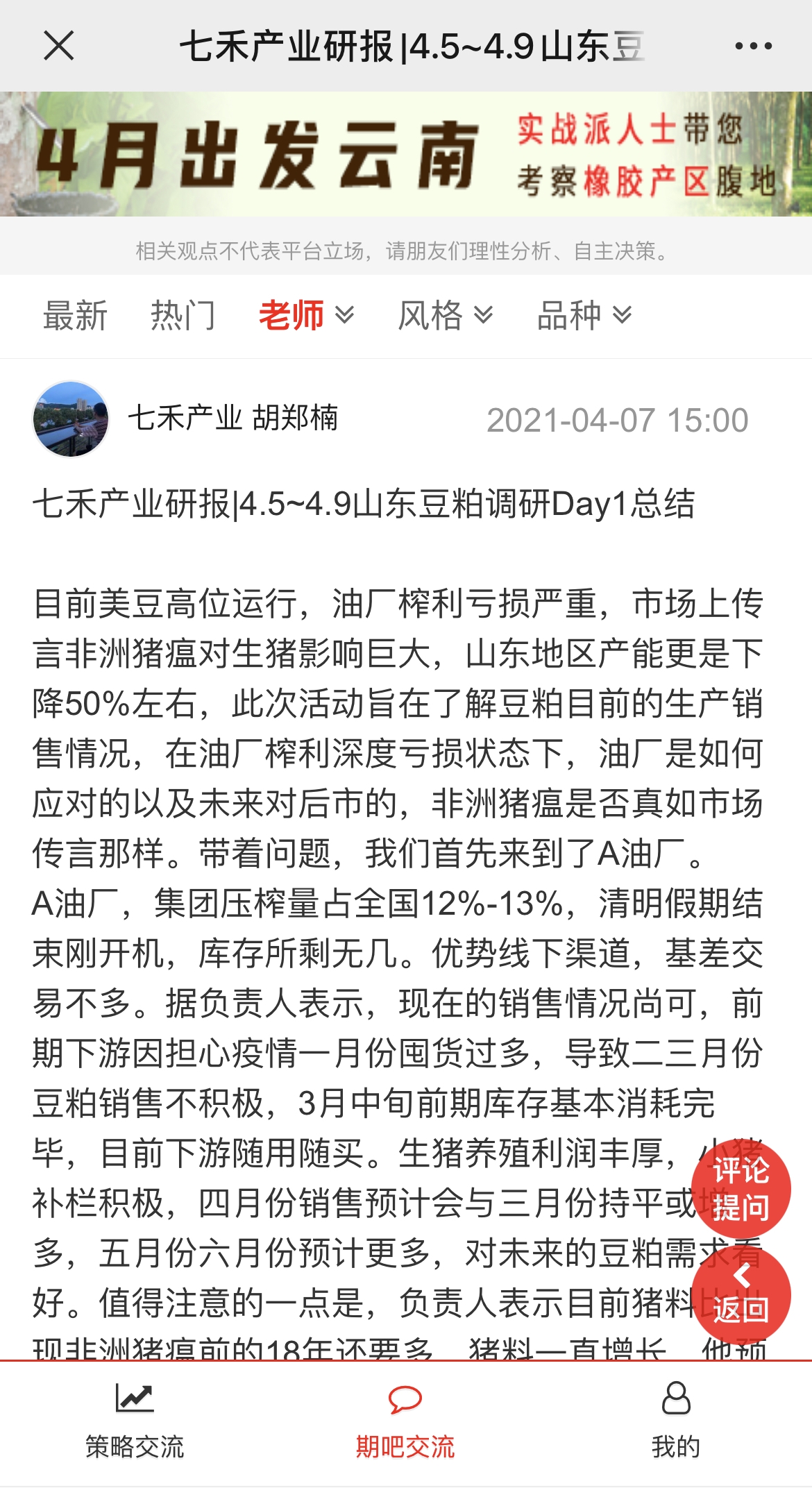Tap the red 返回 floating button
This screenshot has height=1488, width=812.
(741, 1295)
